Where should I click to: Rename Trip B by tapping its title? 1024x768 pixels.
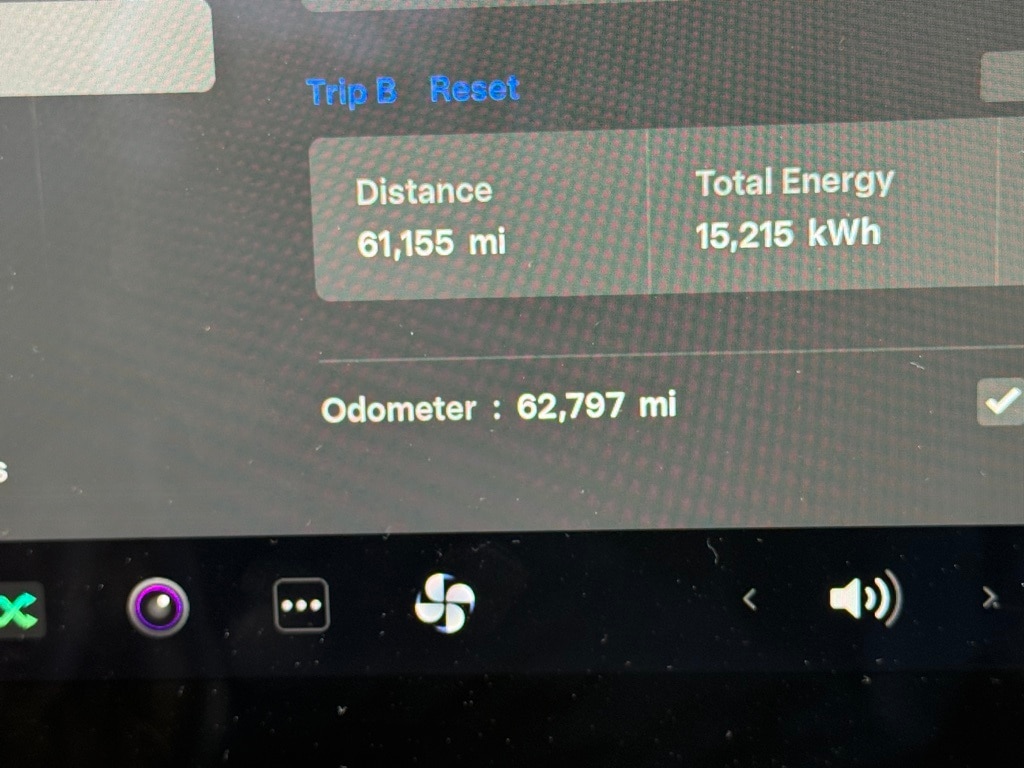351,92
